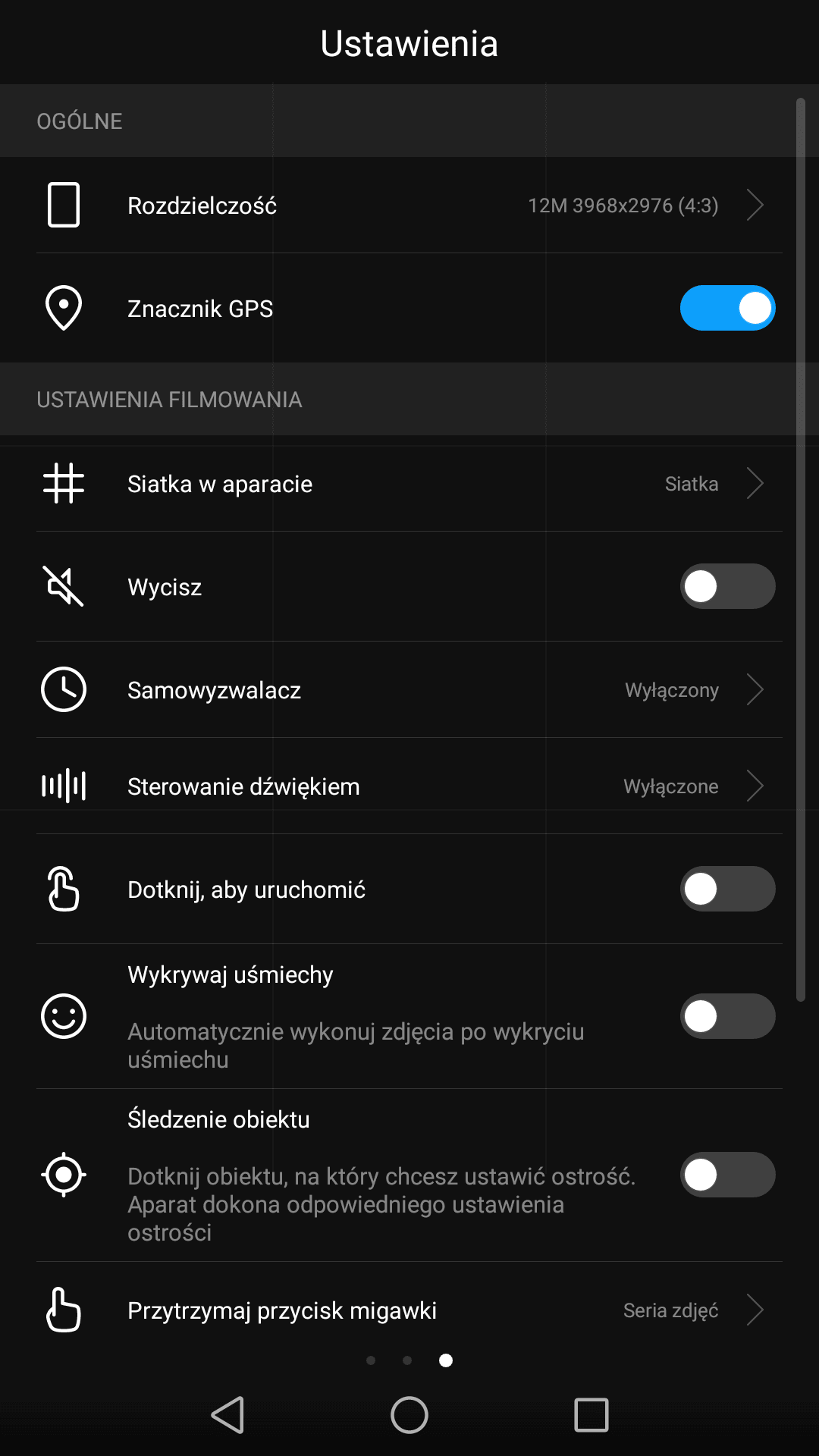Image resolution: width=819 pixels, height=1456 pixels.
Task: Open the Rozdzielczość resolution setting
Action: tap(409, 205)
